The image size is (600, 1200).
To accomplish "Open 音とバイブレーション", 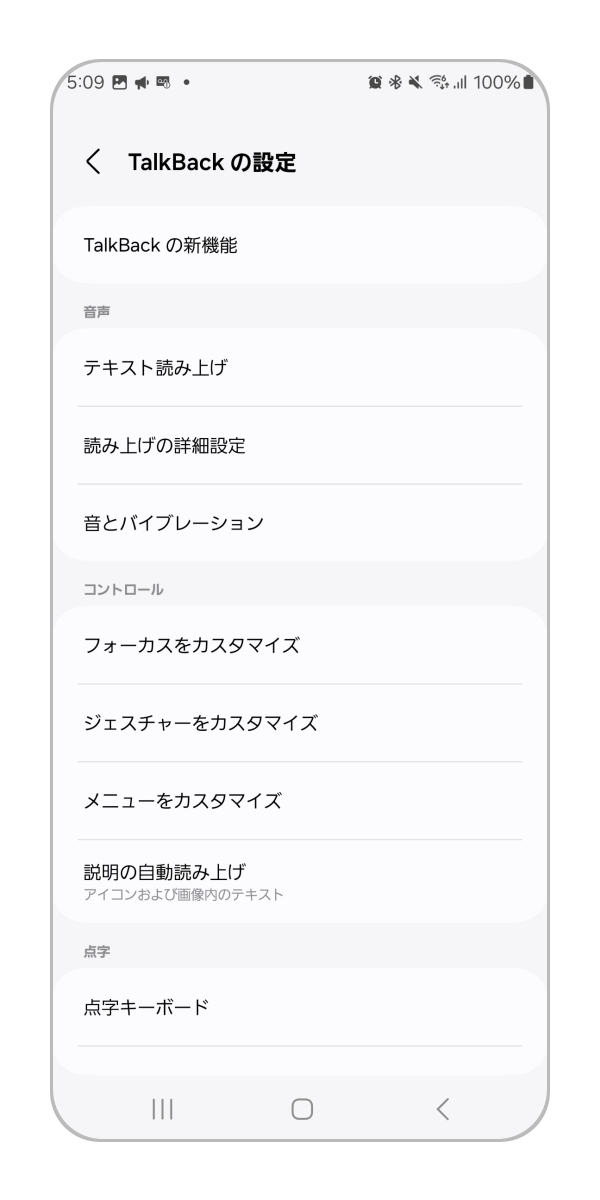I will point(300,523).
